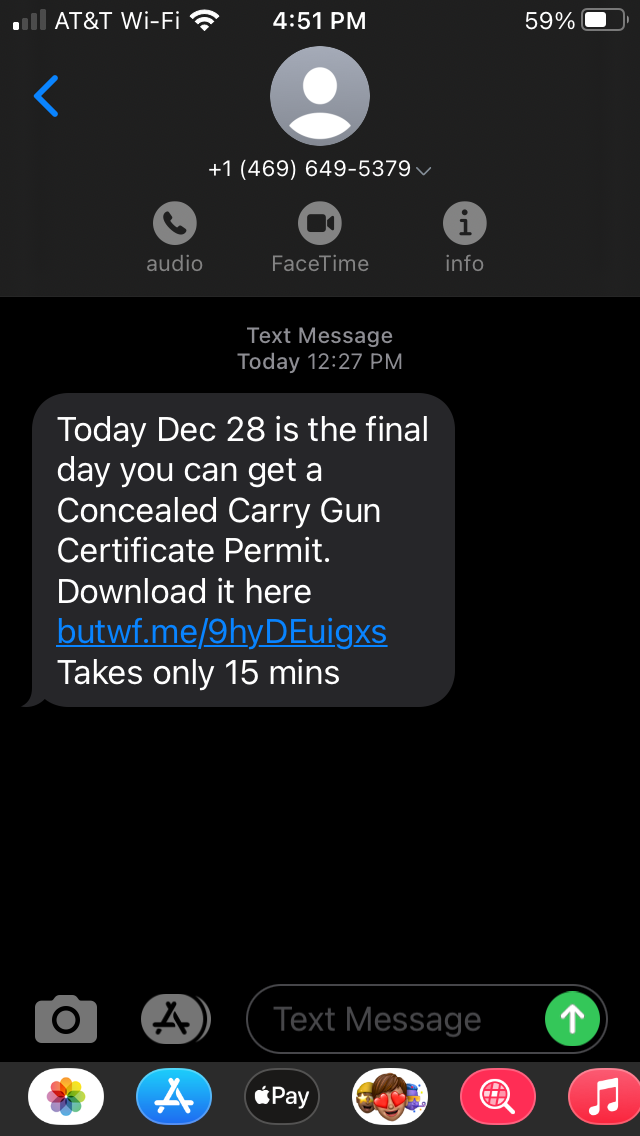Open Apple Pay in the app drawer
The width and height of the screenshot is (640, 1136).
point(282,1096)
